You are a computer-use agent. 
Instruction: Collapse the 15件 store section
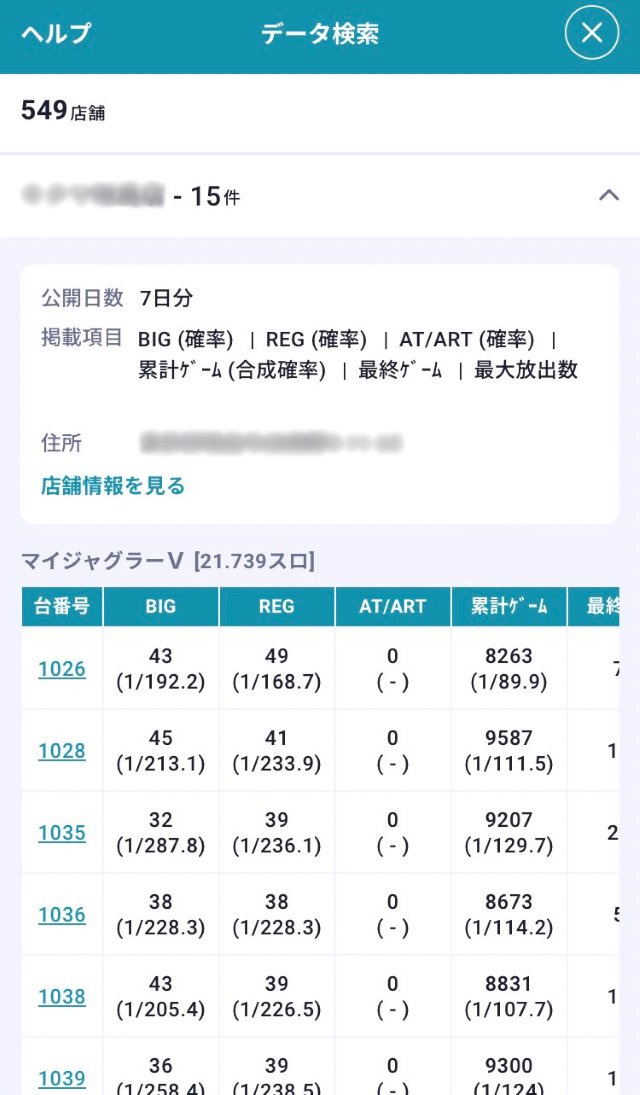point(608,195)
